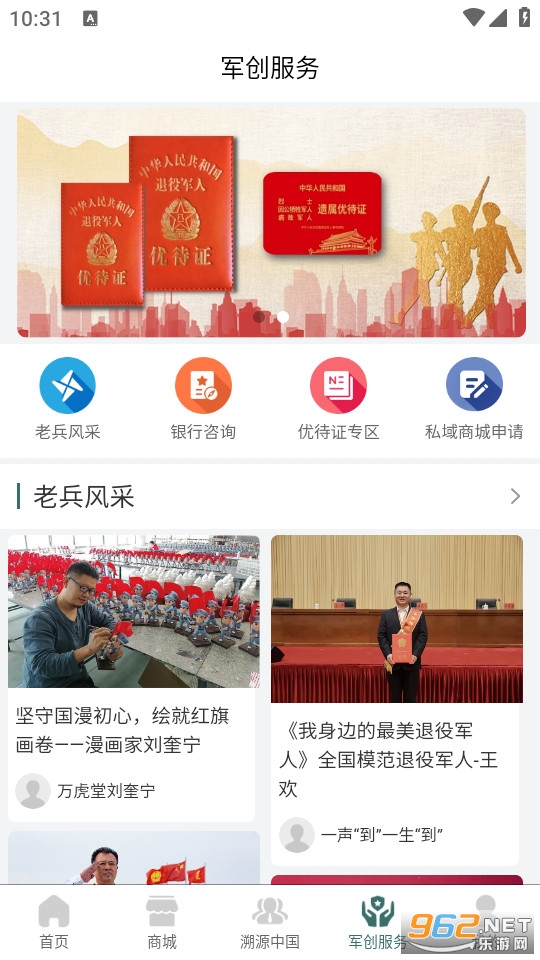Open article about 漫画家刘奎宁
Image resolution: width=540 pixels, height=960 pixels.
(x=132, y=678)
